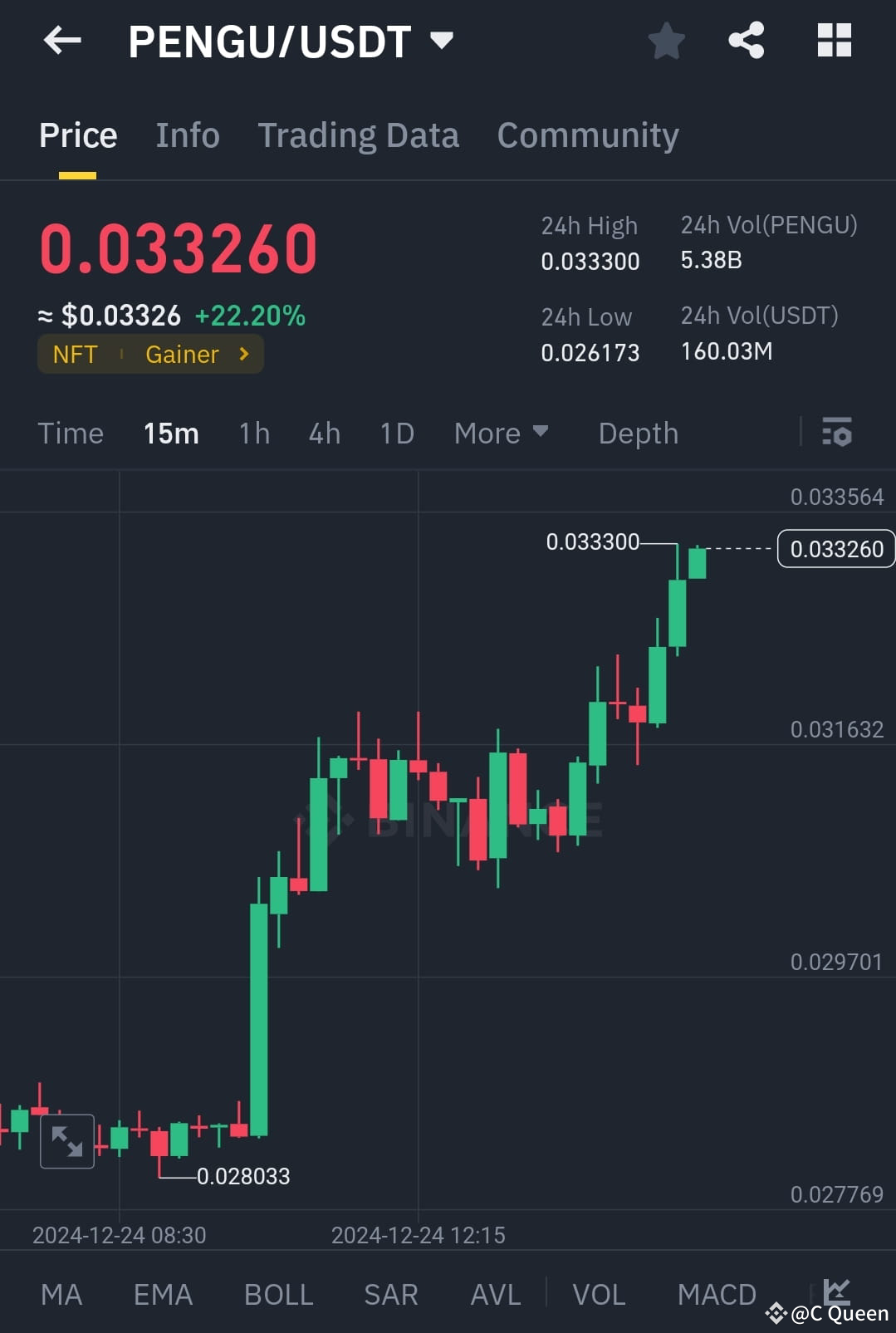Enable the VOL indicator
Image resolution: width=896 pixels, height=1333 pixels.
point(599,1293)
